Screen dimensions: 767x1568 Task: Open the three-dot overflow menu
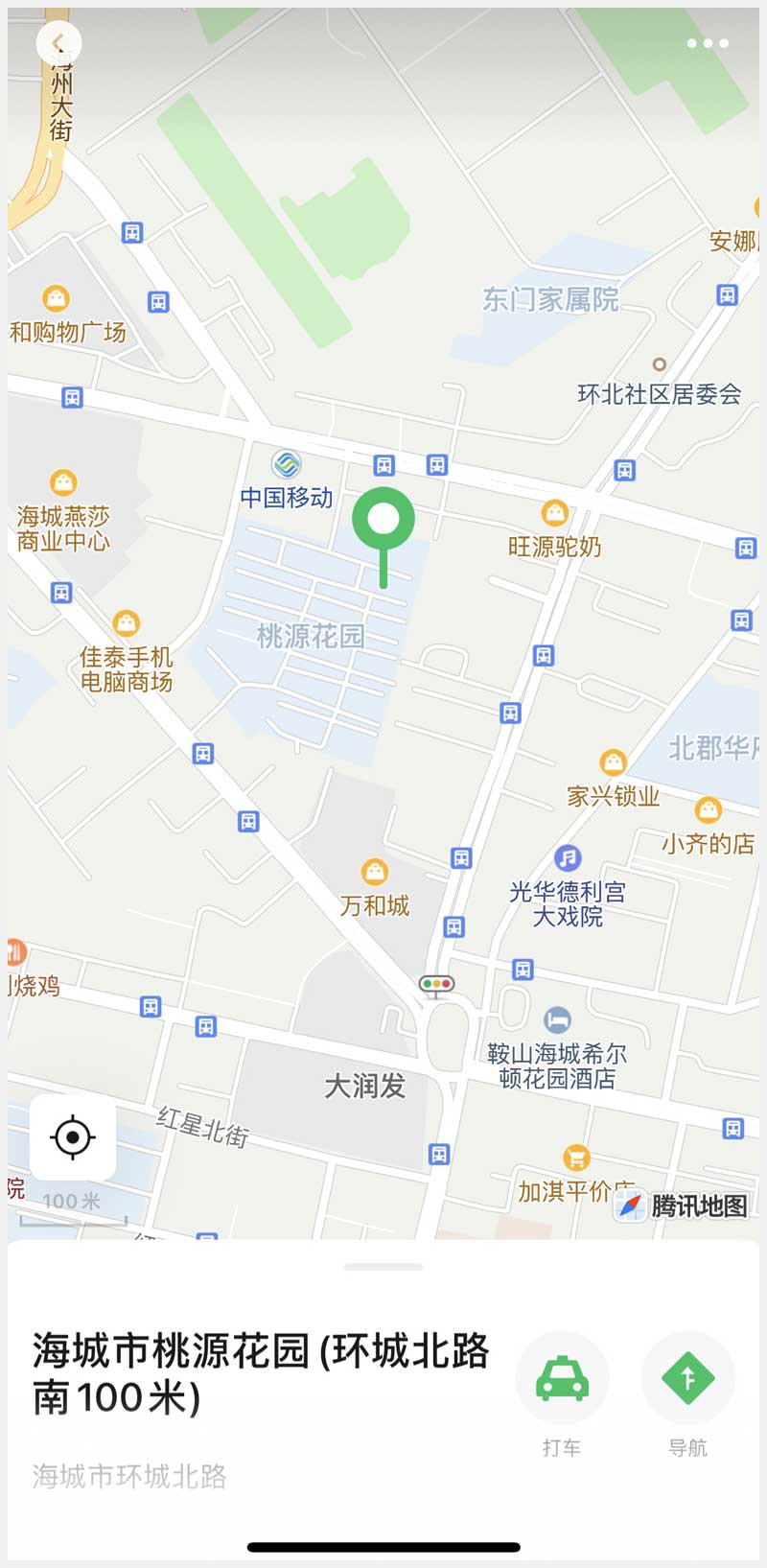point(708,43)
